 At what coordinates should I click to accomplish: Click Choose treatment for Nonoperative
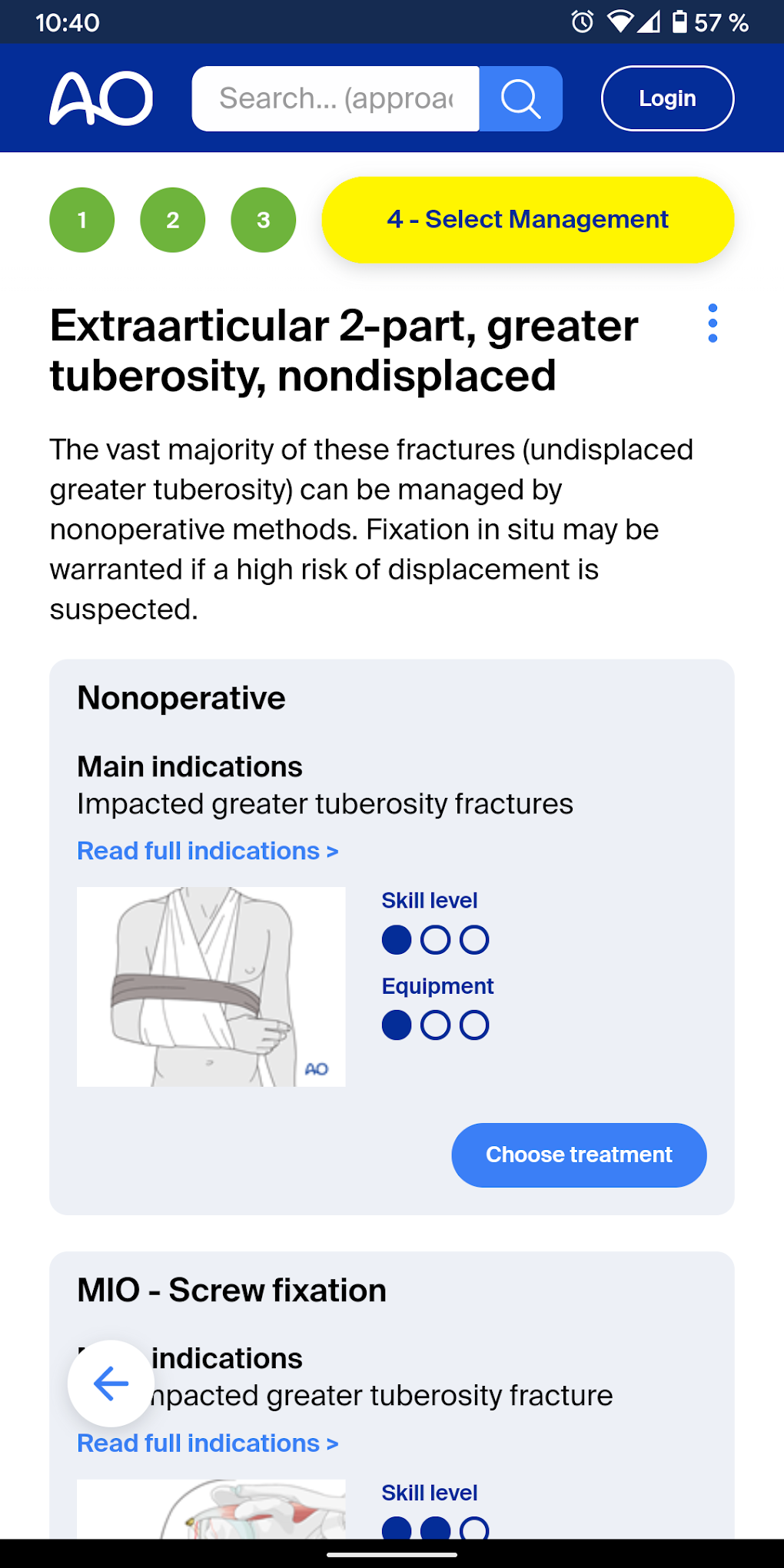tap(578, 1154)
